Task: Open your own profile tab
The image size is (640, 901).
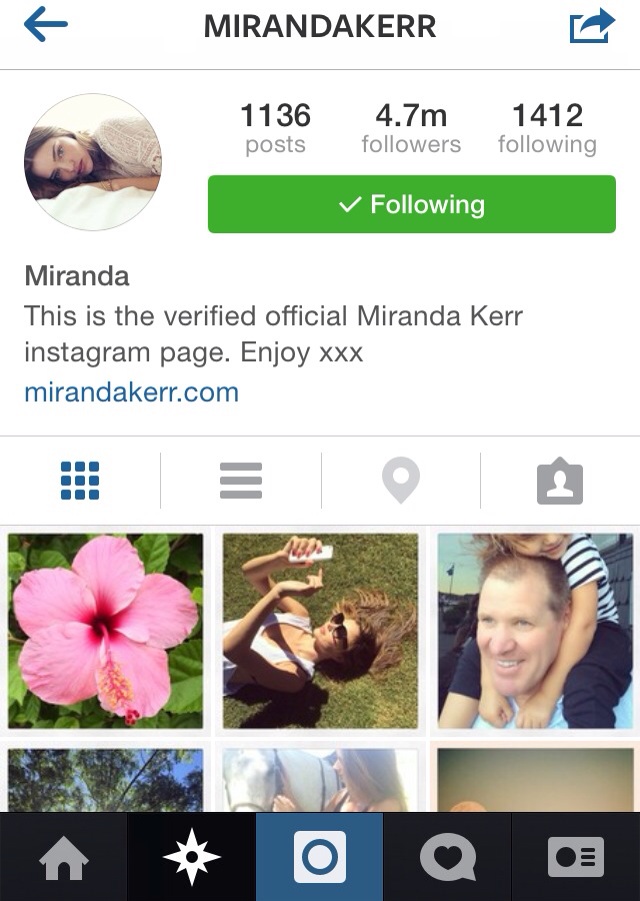Action: pyautogui.click(x=576, y=857)
